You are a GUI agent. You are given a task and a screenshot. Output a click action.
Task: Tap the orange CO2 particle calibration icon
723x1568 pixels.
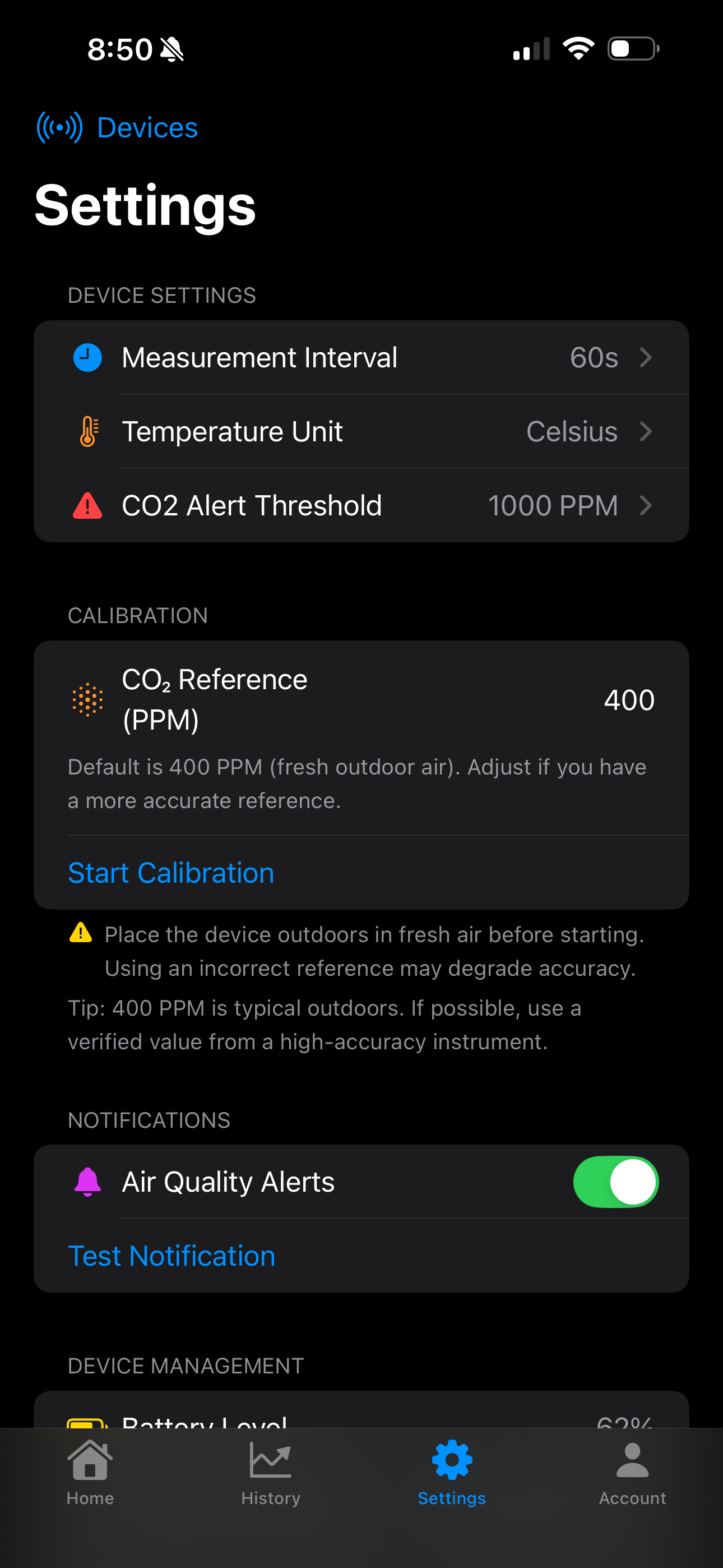click(x=87, y=700)
